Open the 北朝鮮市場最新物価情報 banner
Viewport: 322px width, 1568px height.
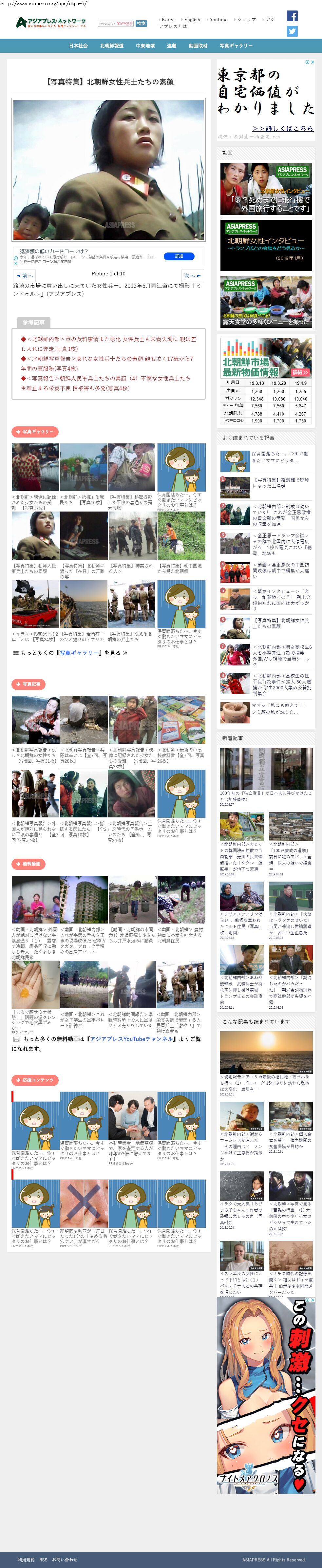(x=265, y=357)
